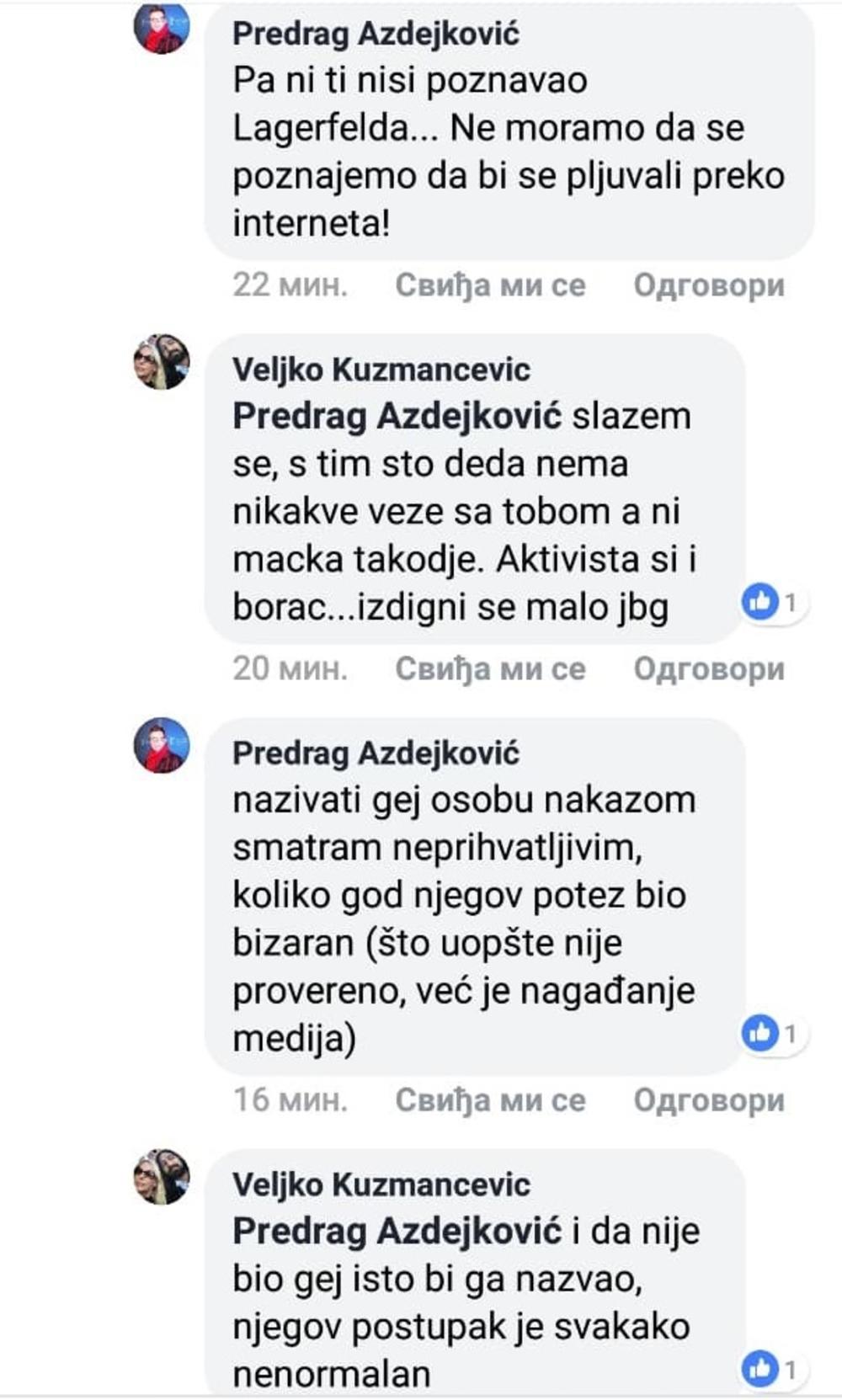
Task: Like Predrag's comment posted 16 мин. ago
Action: pyautogui.click(x=490, y=1099)
